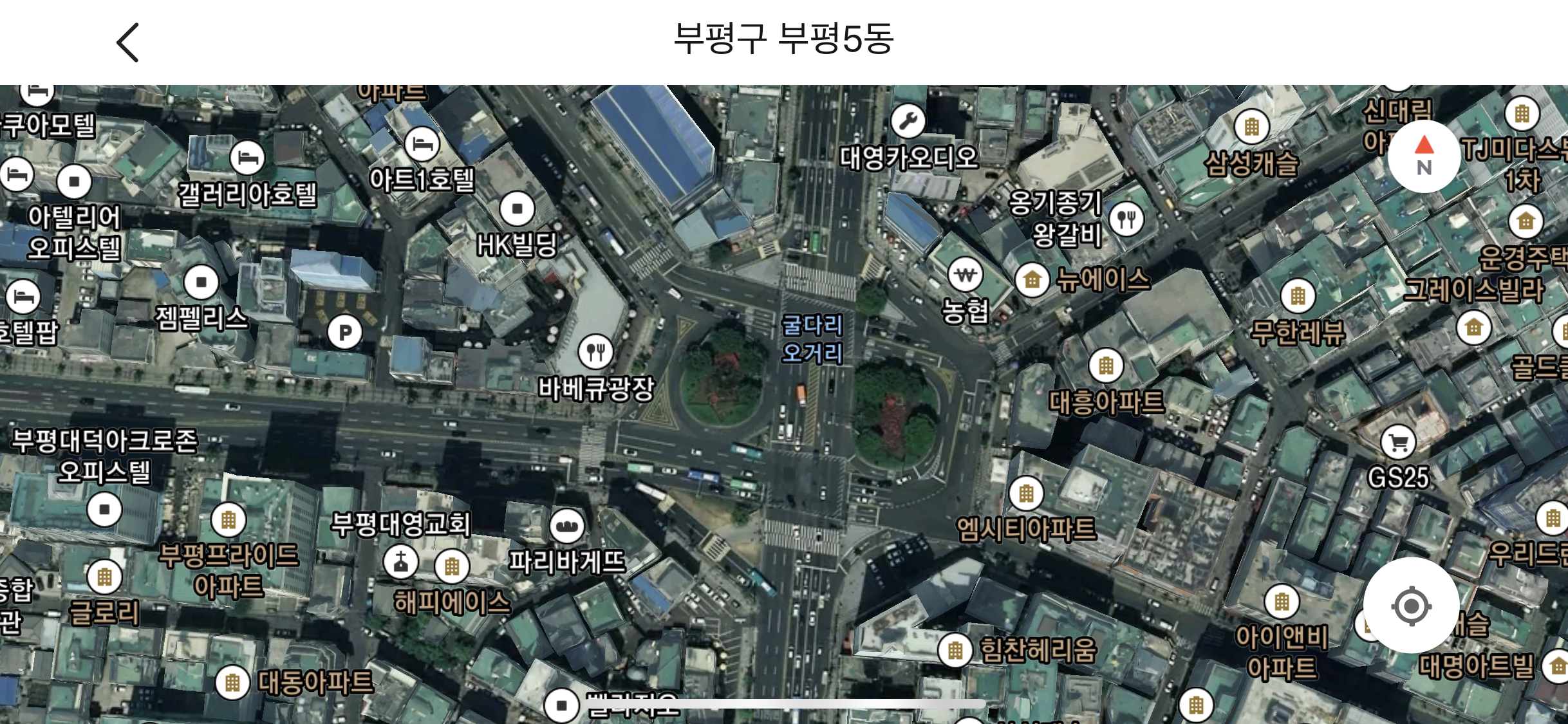
Task: Tap the GS25 convenience store marker
Action: coord(1398,443)
